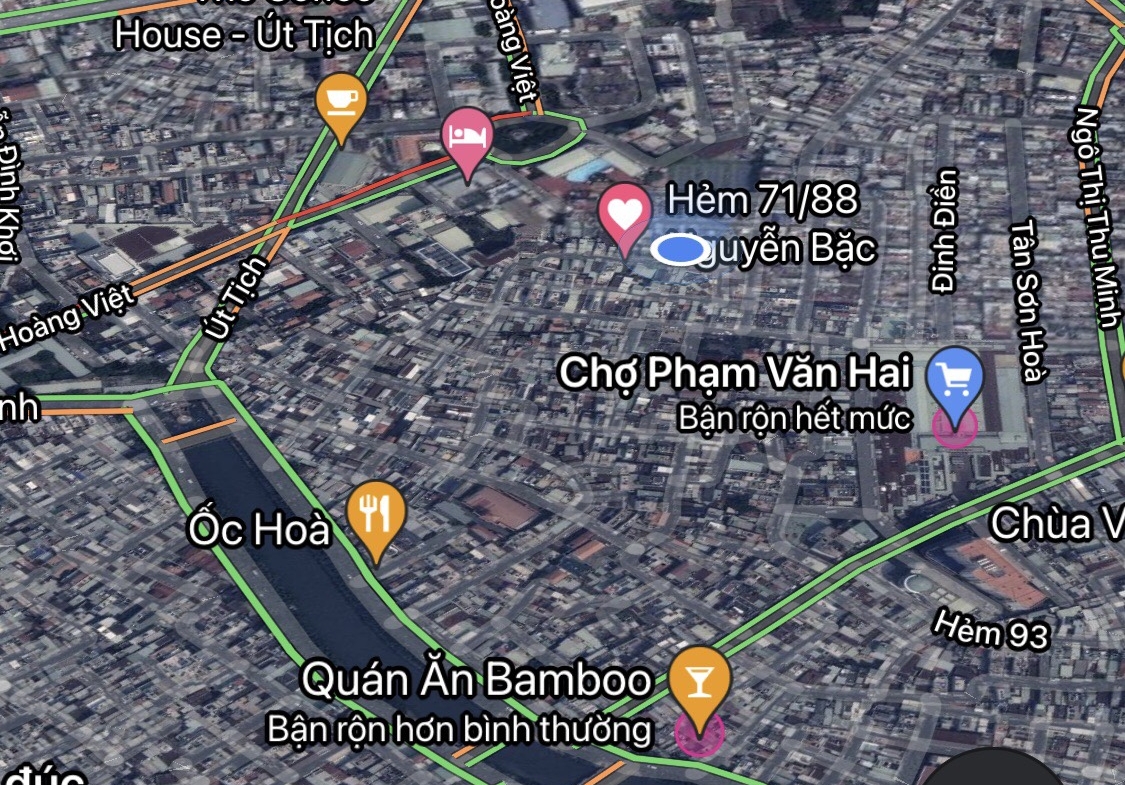Open the pink hotel bed pin
This screenshot has height=785, width=1125.
pyautogui.click(x=467, y=137)
